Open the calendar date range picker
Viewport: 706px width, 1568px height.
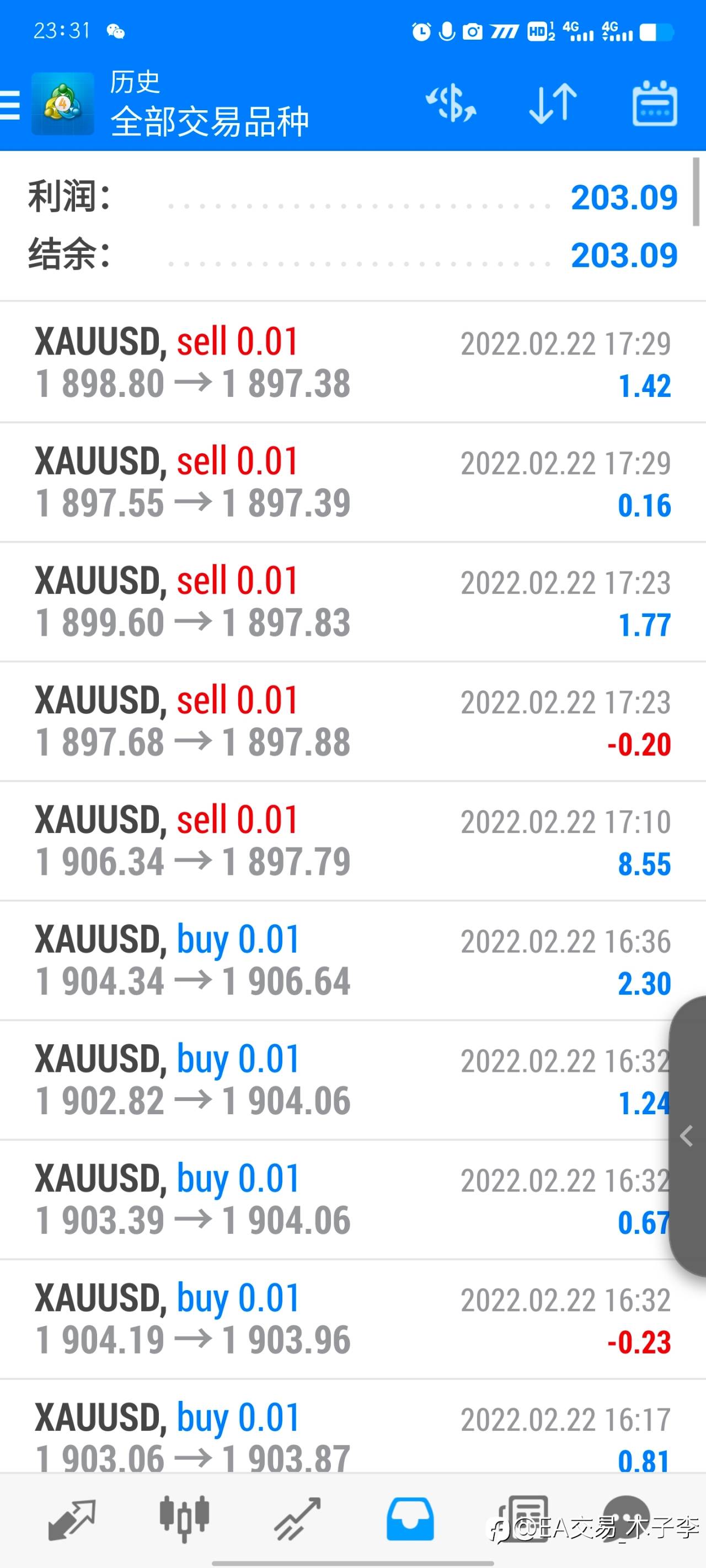point(655,104)
